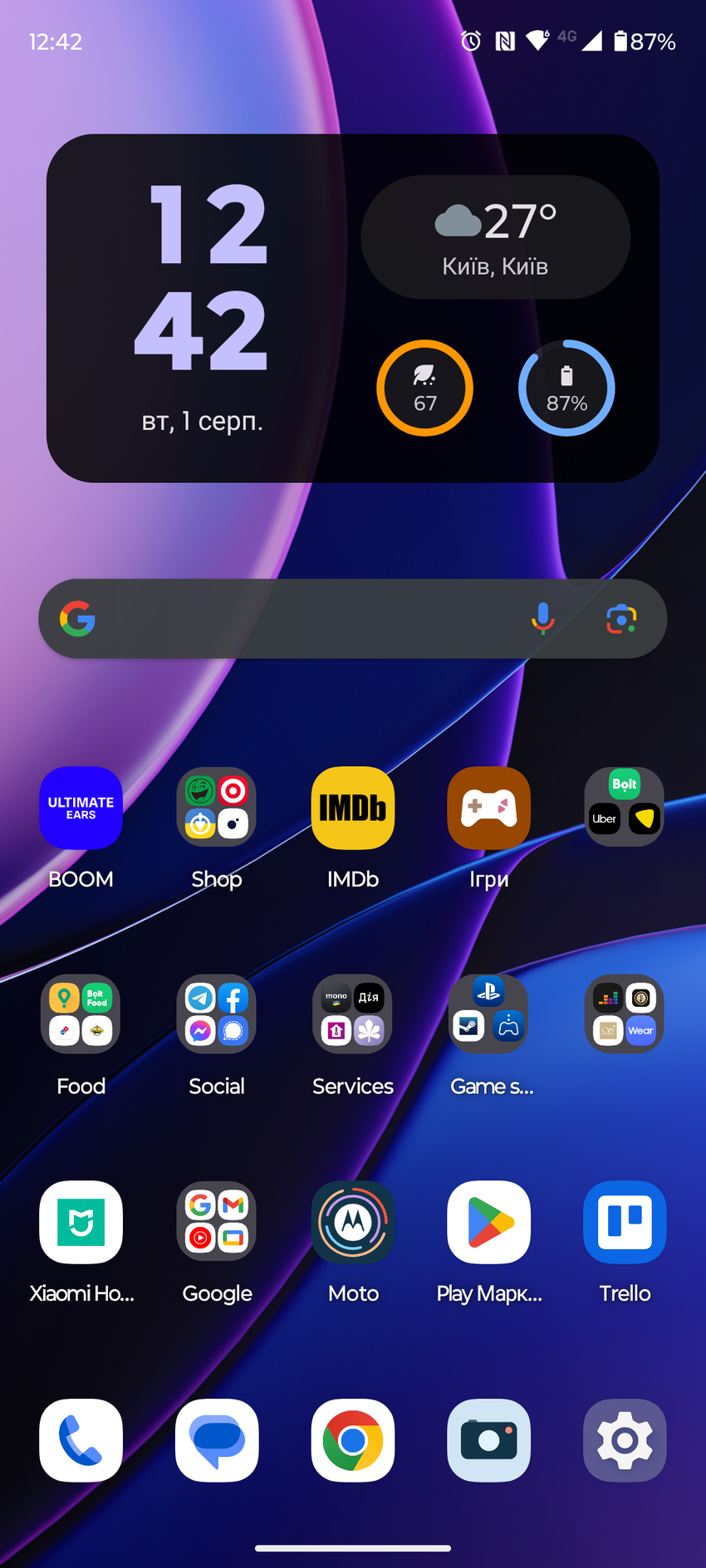This screenshot has height=1568, width=706.
Task: Open system Settings gear
Action: coord(625,1440)
